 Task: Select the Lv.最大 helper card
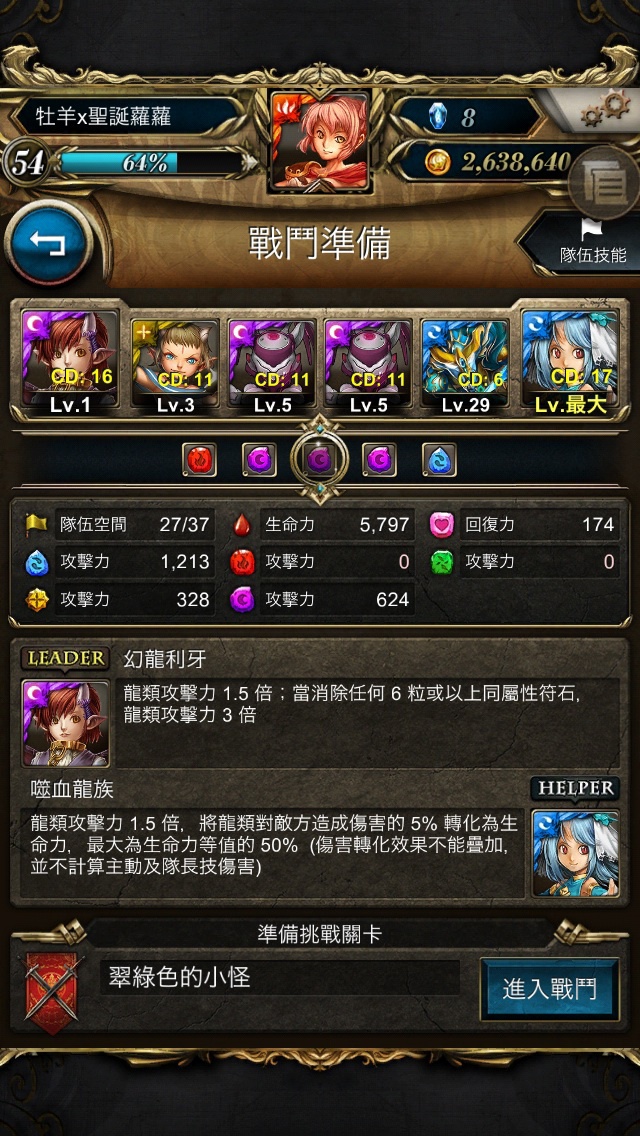570,357
